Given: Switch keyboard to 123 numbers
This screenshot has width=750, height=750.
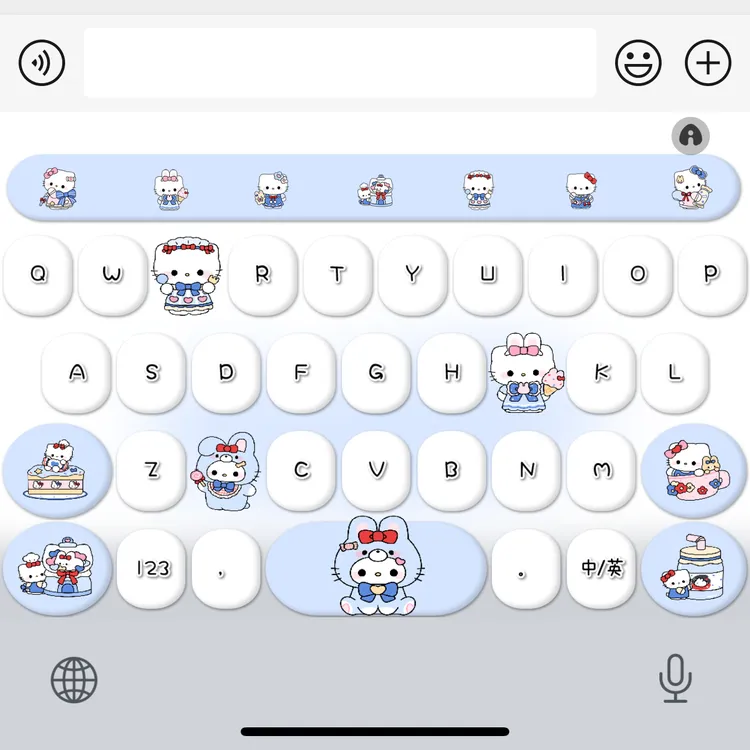Looking at the screenshot, I should [151, 568].
